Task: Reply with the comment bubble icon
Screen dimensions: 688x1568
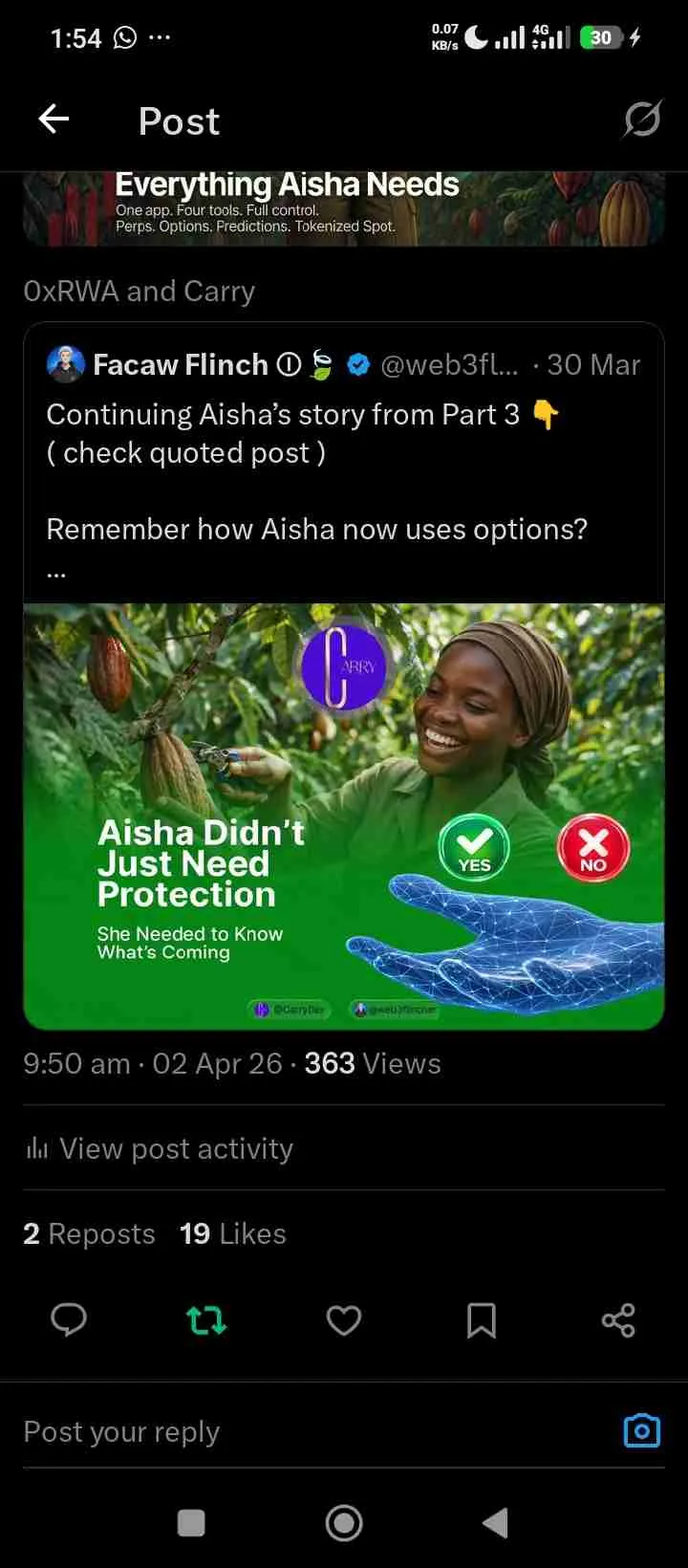Action: [x=69, y=1320]
